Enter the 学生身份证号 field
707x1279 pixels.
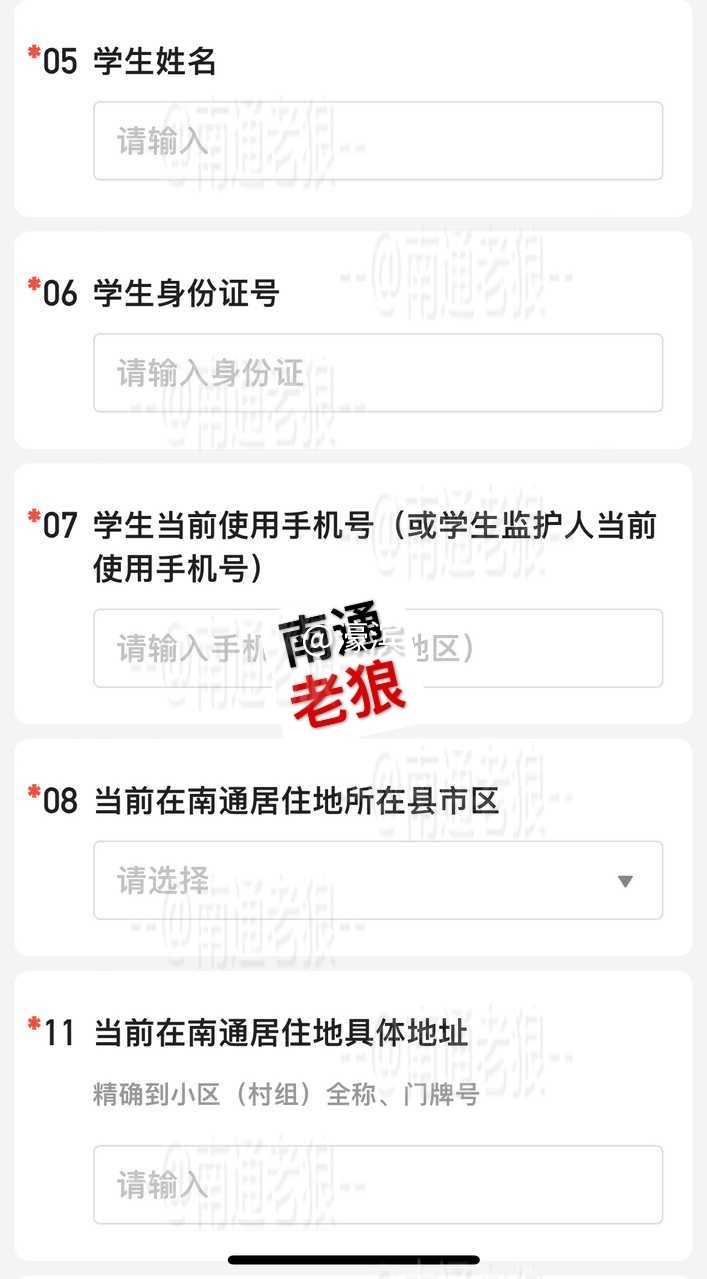pos(377,373)
